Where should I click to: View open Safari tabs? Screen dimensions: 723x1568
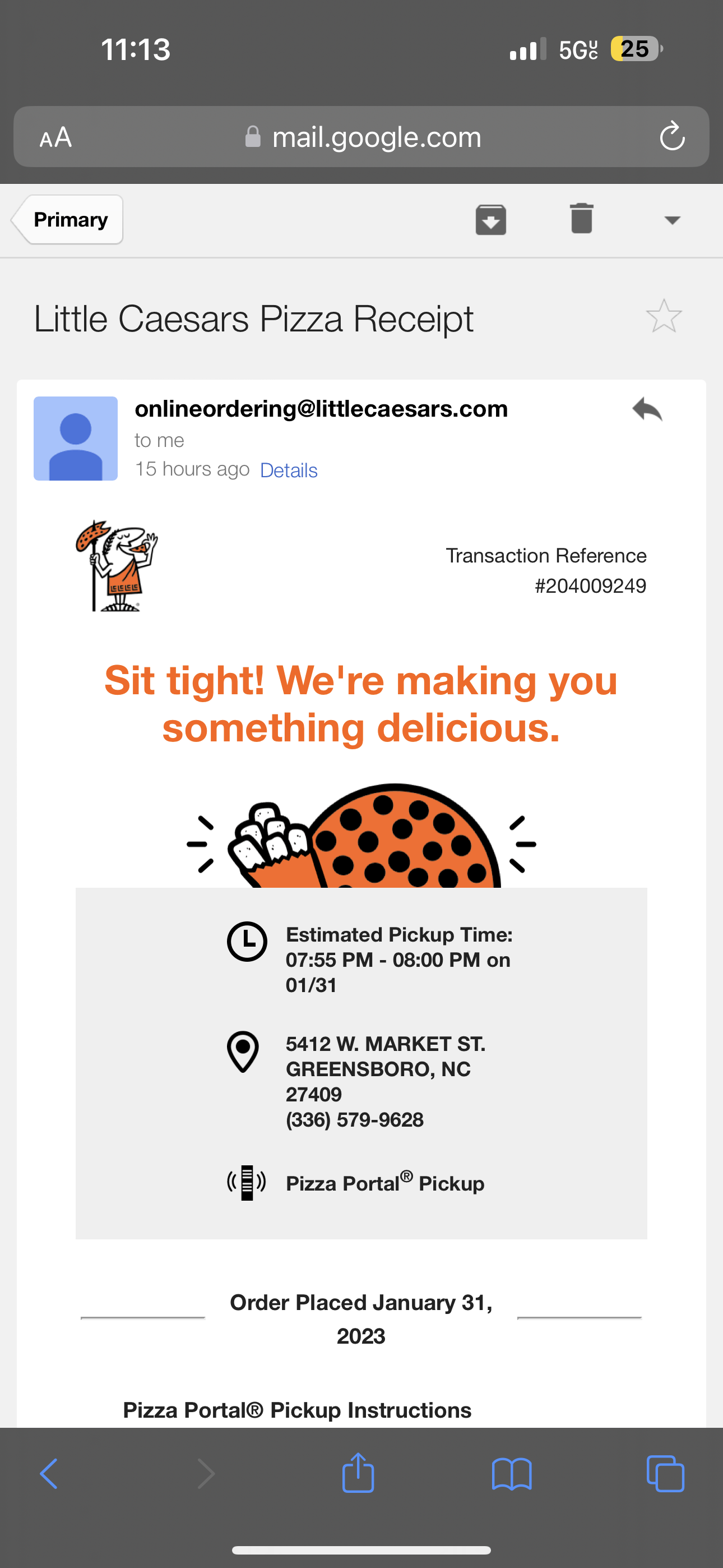point(665,1474)
